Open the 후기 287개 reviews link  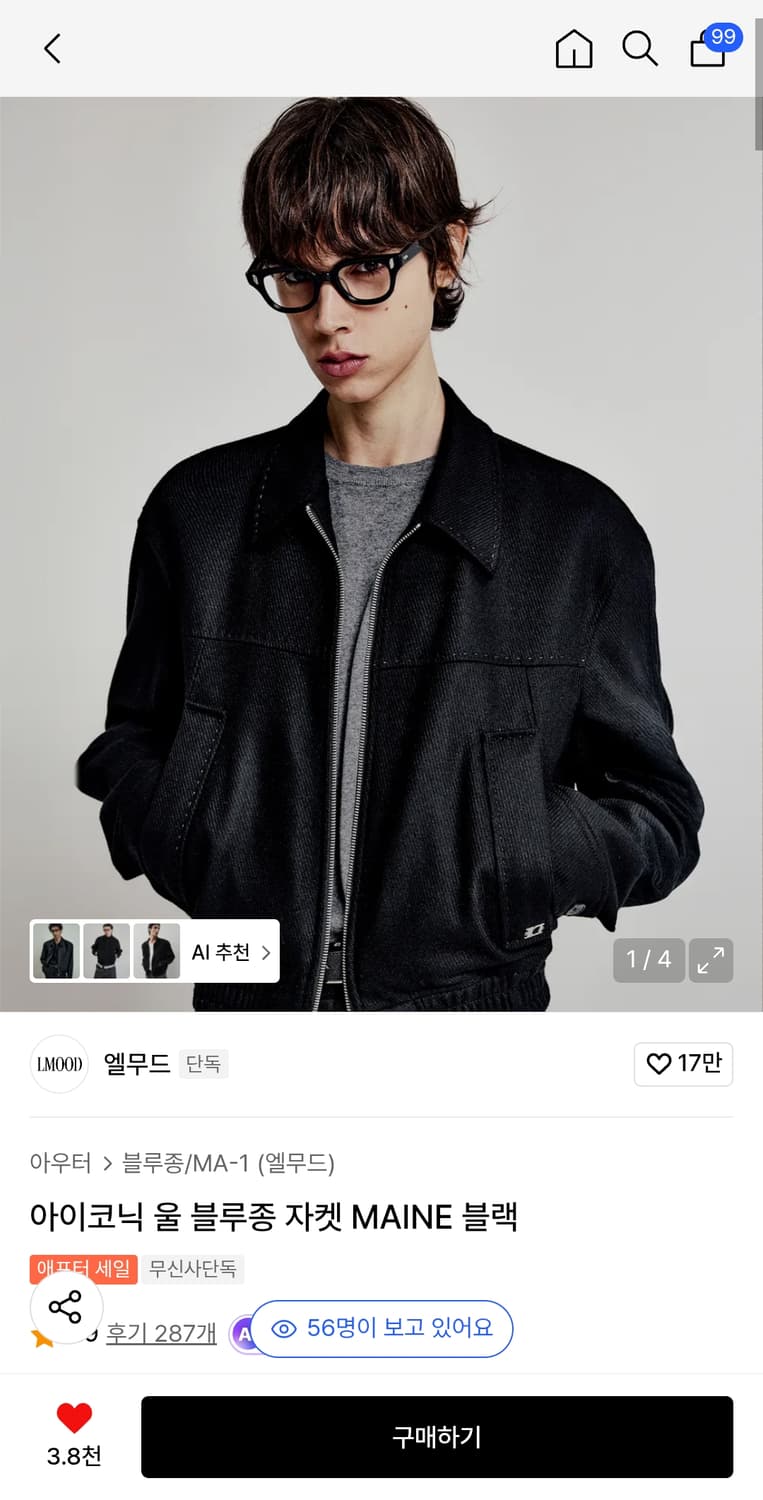pos(161,1334)
